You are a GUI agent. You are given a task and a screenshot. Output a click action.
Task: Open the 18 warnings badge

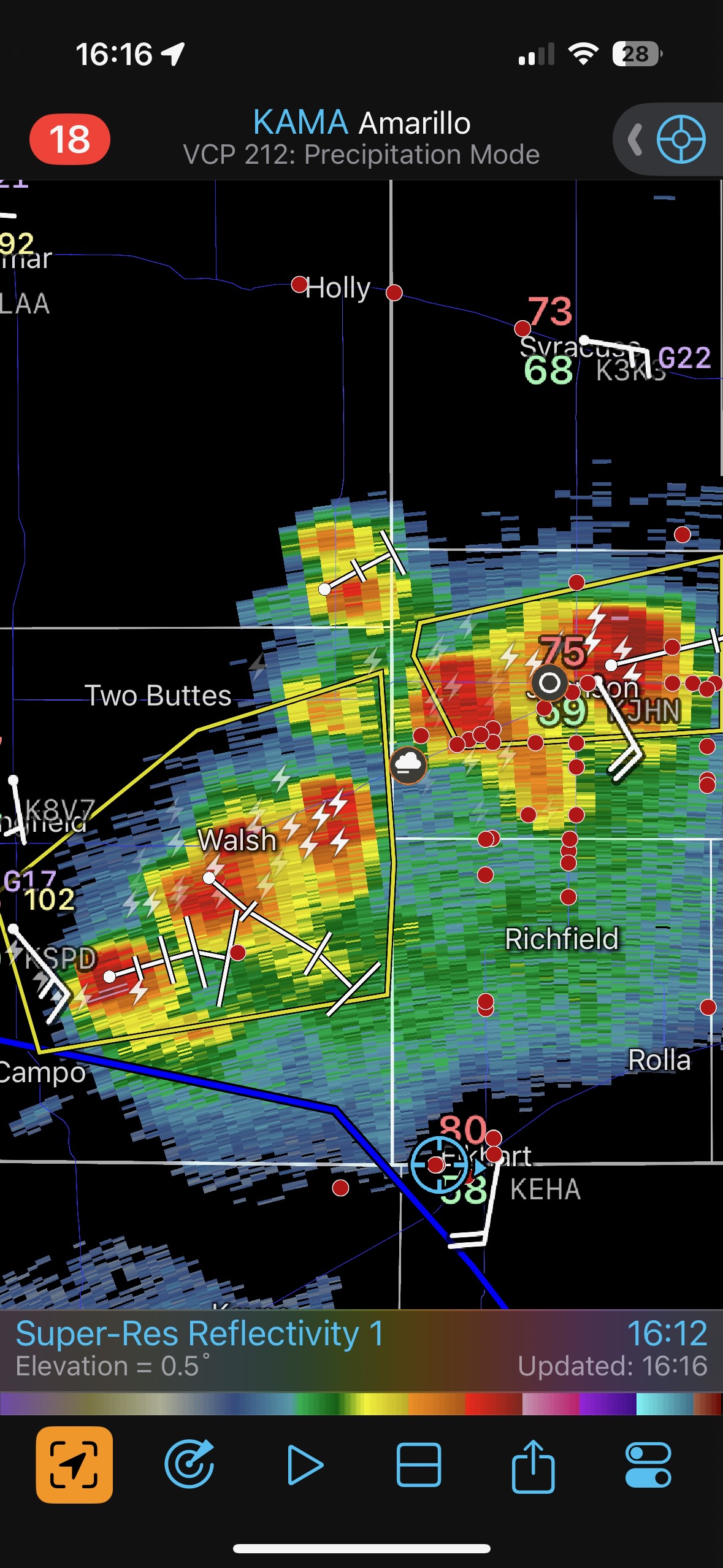point(70,139)
